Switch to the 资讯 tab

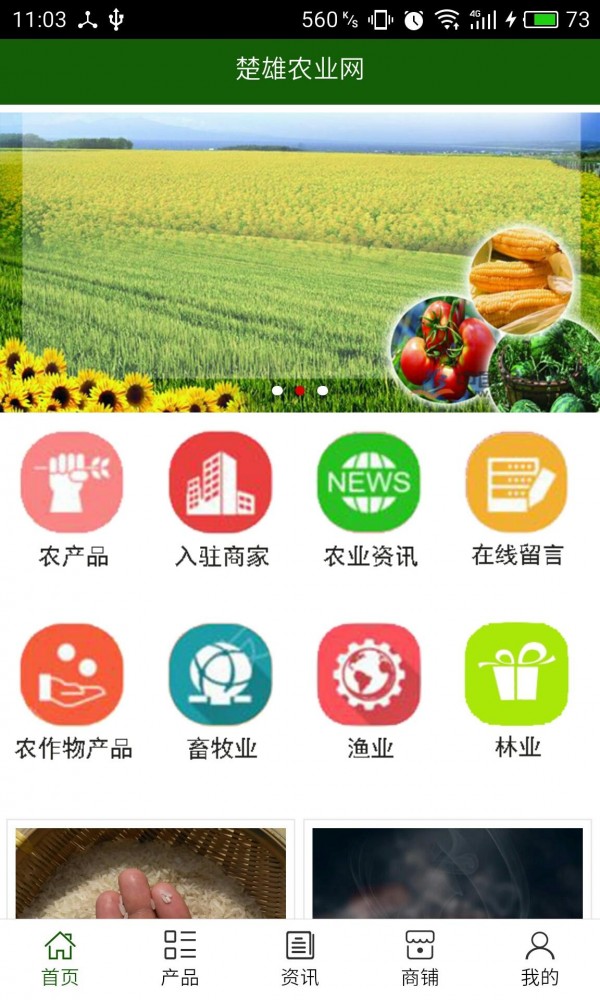300,958
